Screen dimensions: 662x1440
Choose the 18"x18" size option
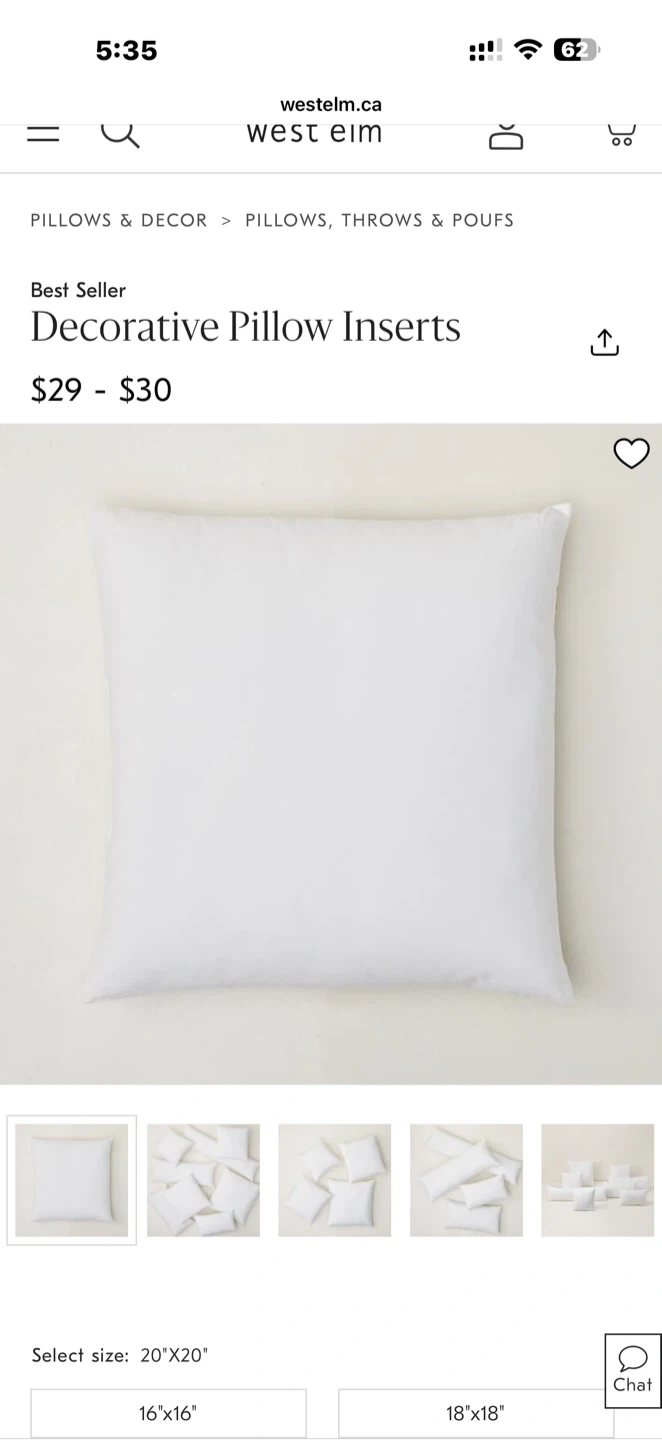(475, 1413)
